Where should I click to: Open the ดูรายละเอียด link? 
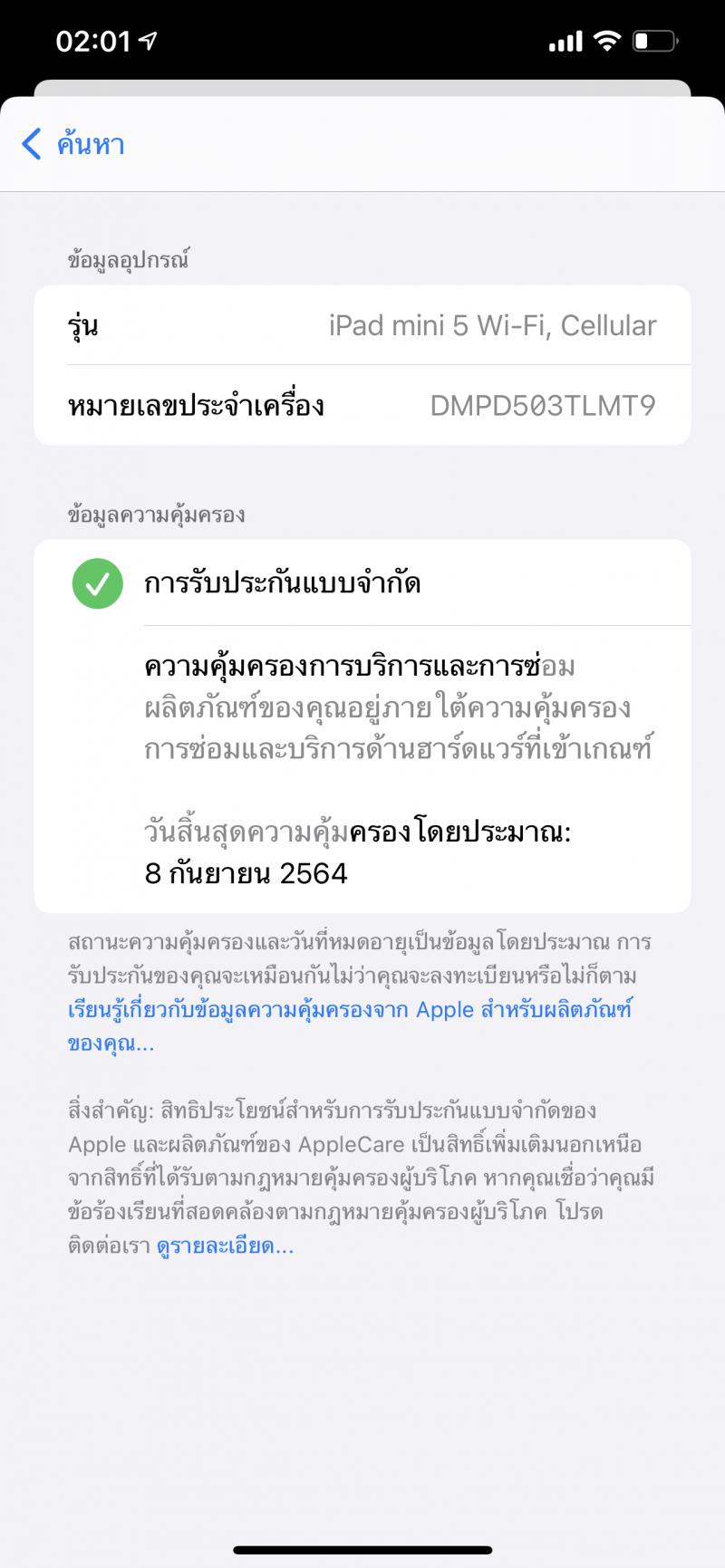tap(225, 1246)
